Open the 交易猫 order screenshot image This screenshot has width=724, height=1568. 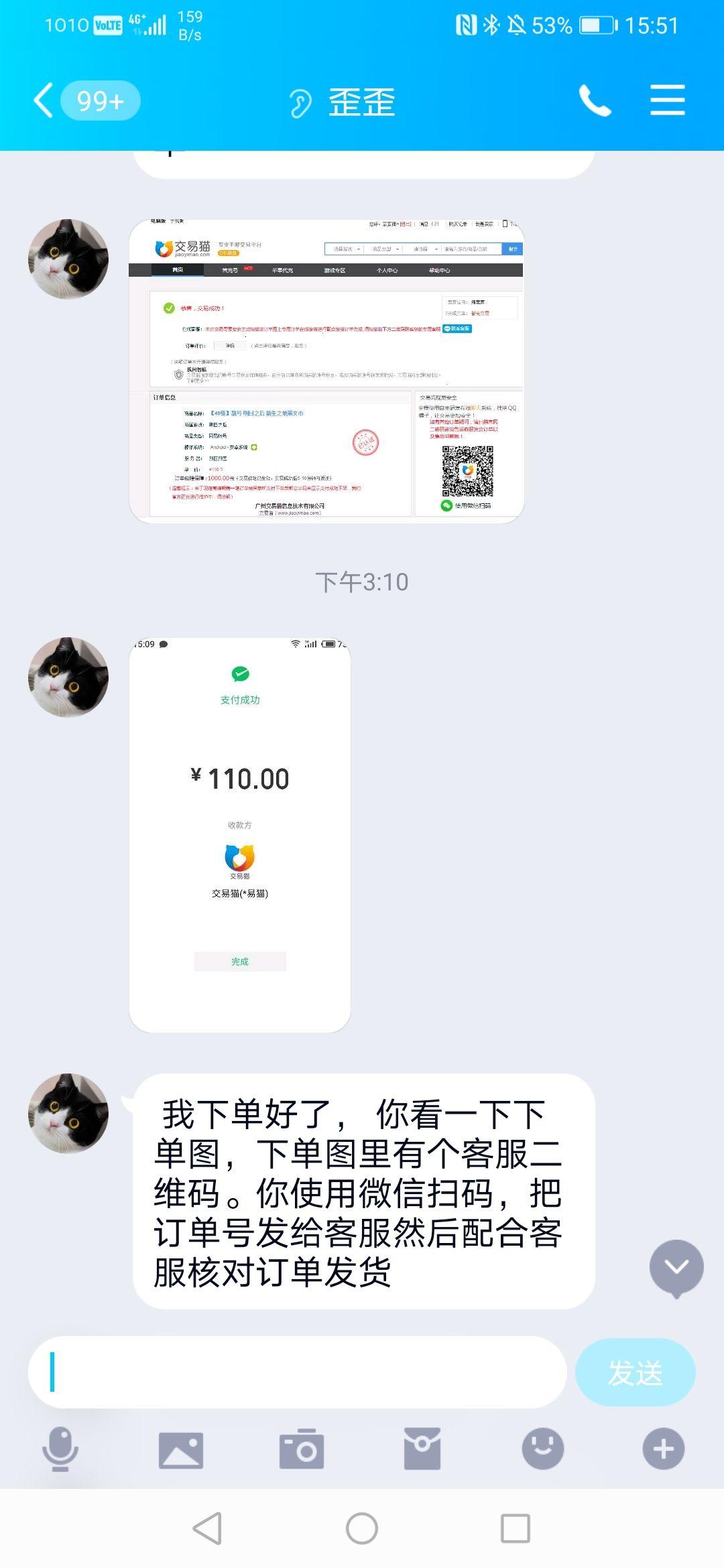tap(326, 371)
